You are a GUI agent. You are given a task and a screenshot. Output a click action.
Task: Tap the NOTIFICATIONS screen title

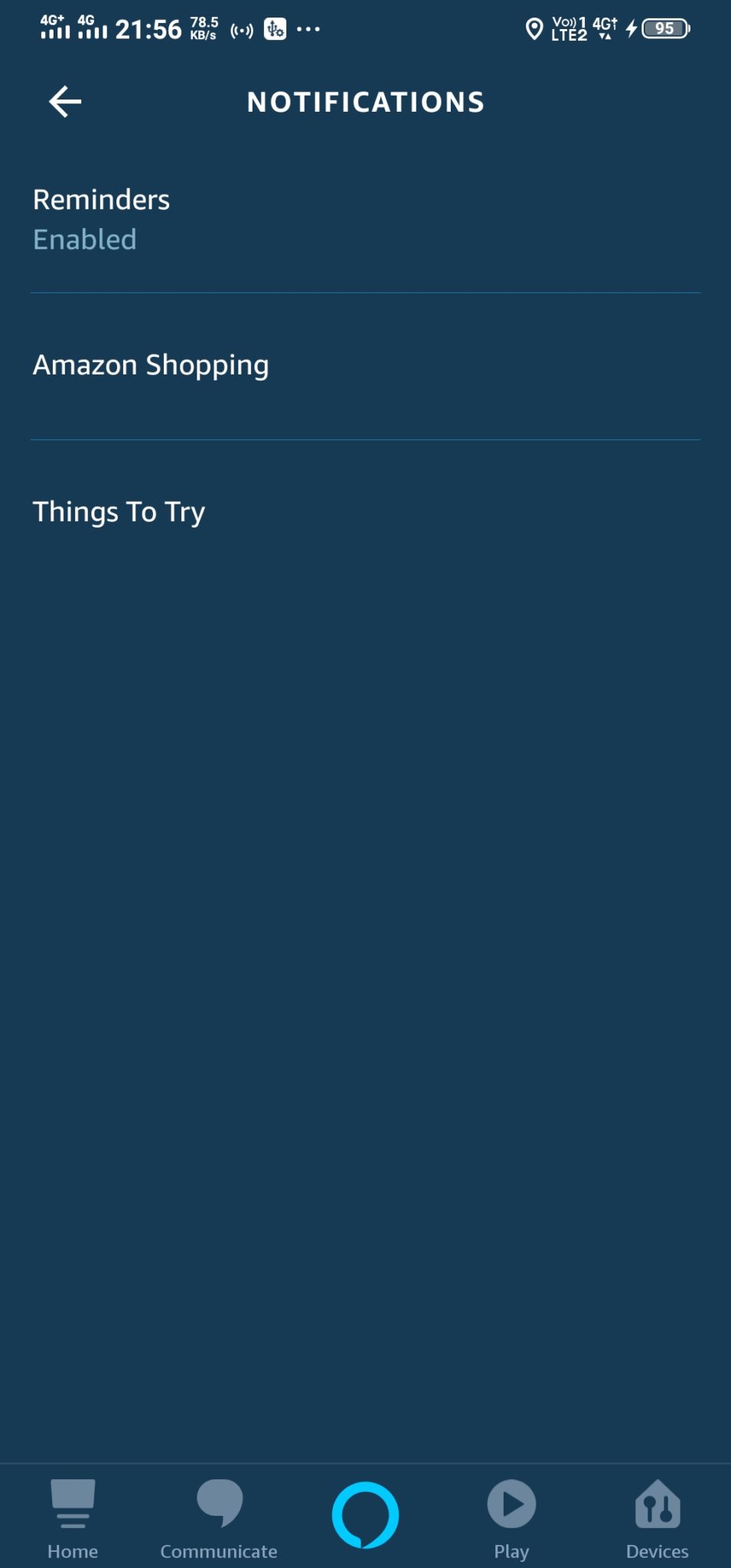pos(365,100)
